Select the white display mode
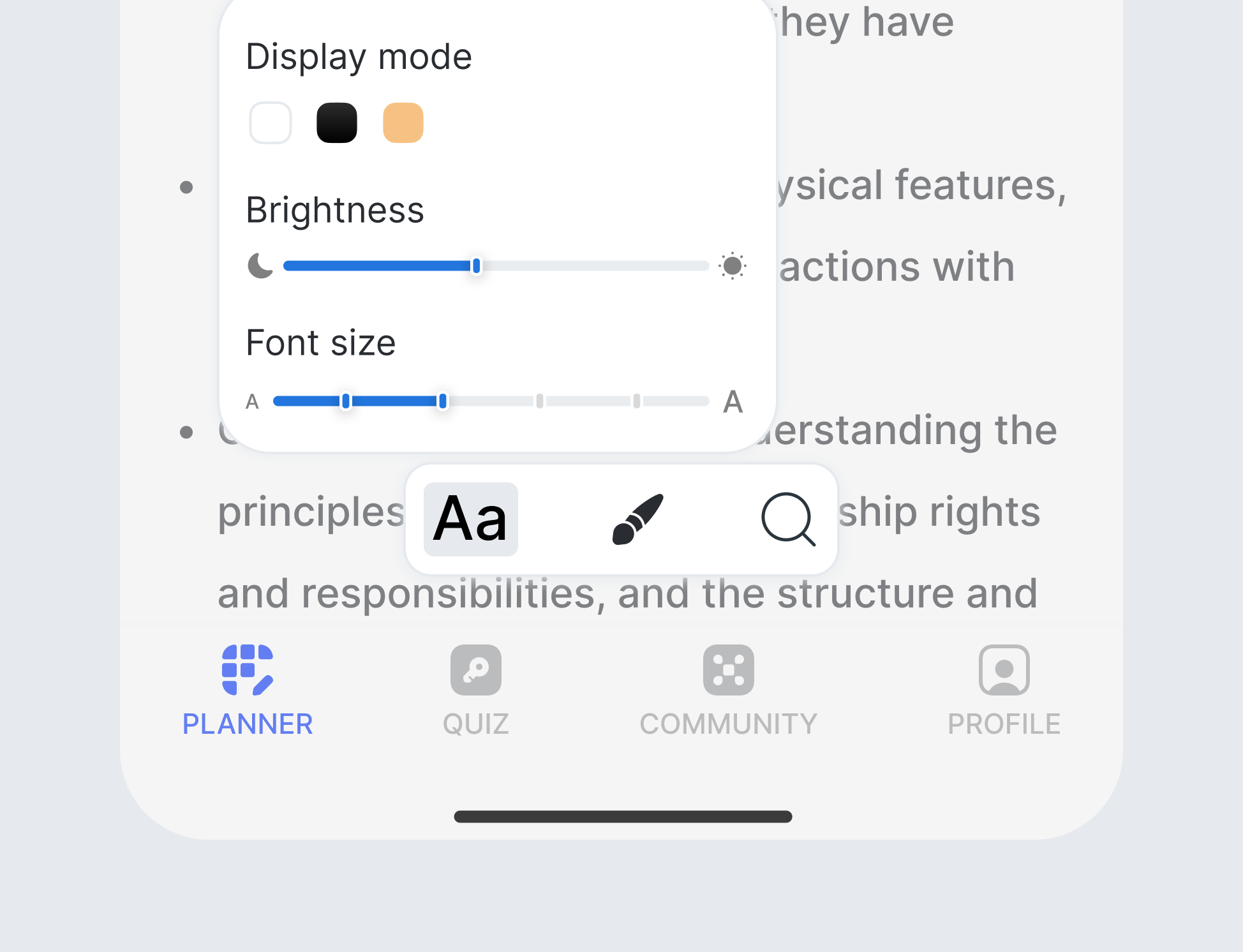 coord(271,123)
